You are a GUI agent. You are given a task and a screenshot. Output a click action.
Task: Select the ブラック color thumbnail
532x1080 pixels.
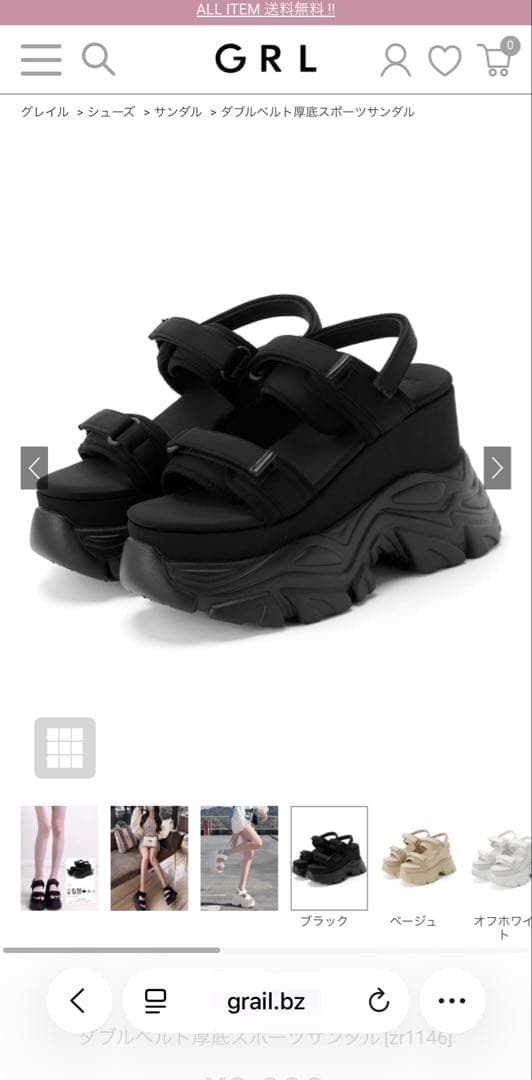tap(329, 858)
